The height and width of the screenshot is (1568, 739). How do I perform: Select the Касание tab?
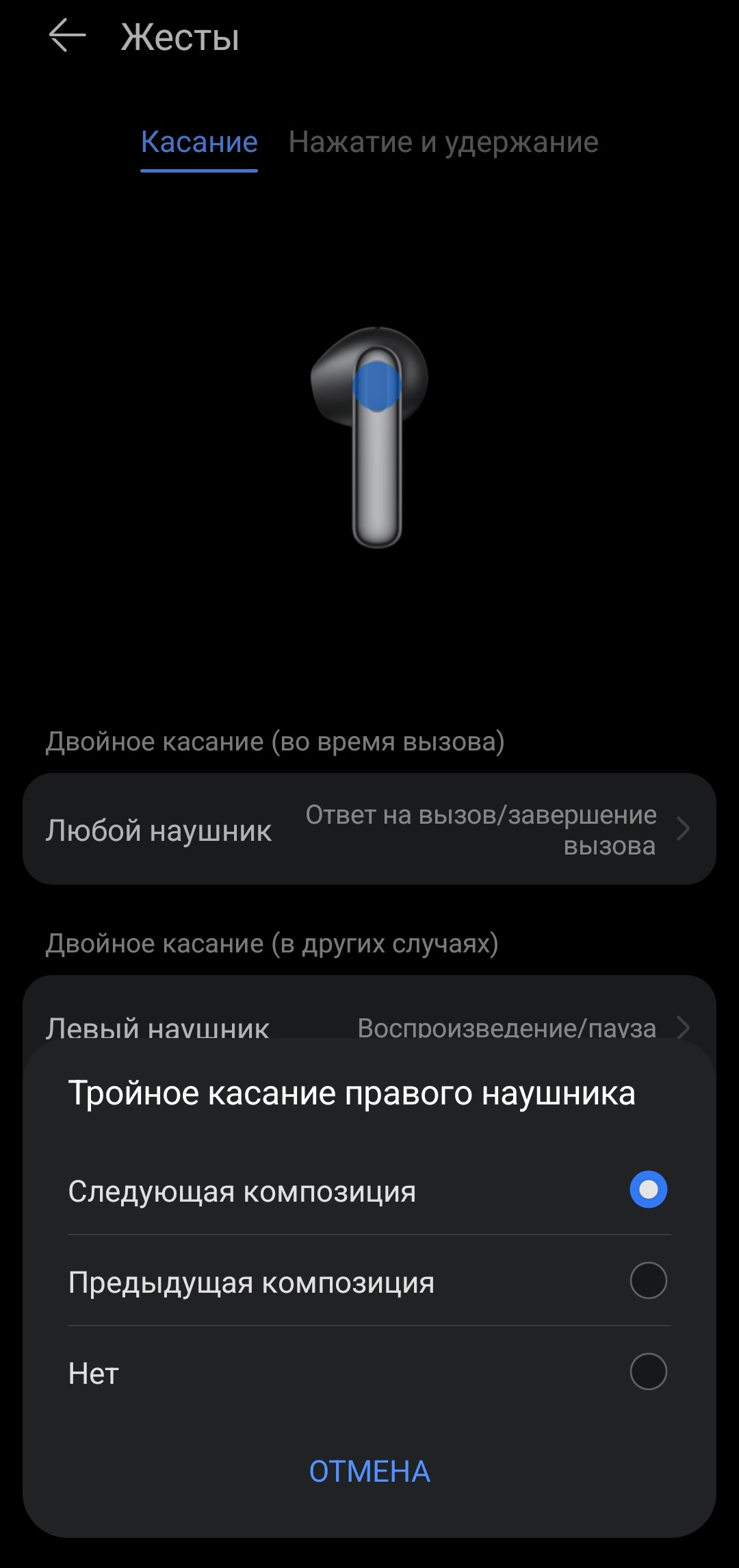pyautogui.click(x=199, y=142)
